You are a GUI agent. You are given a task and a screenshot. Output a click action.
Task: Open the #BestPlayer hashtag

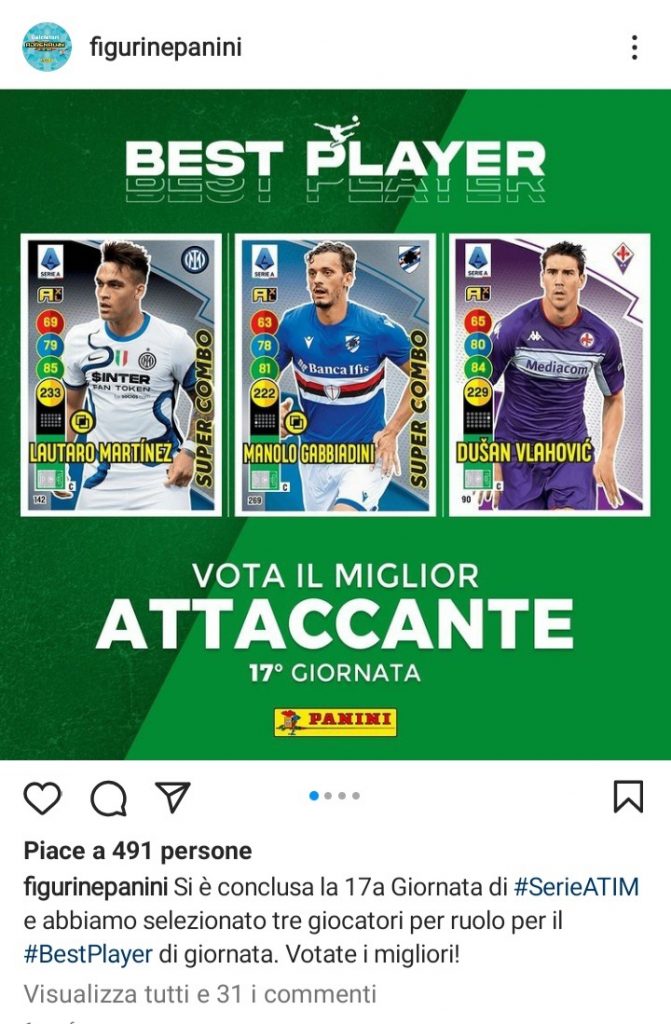[x=88, y=953]
